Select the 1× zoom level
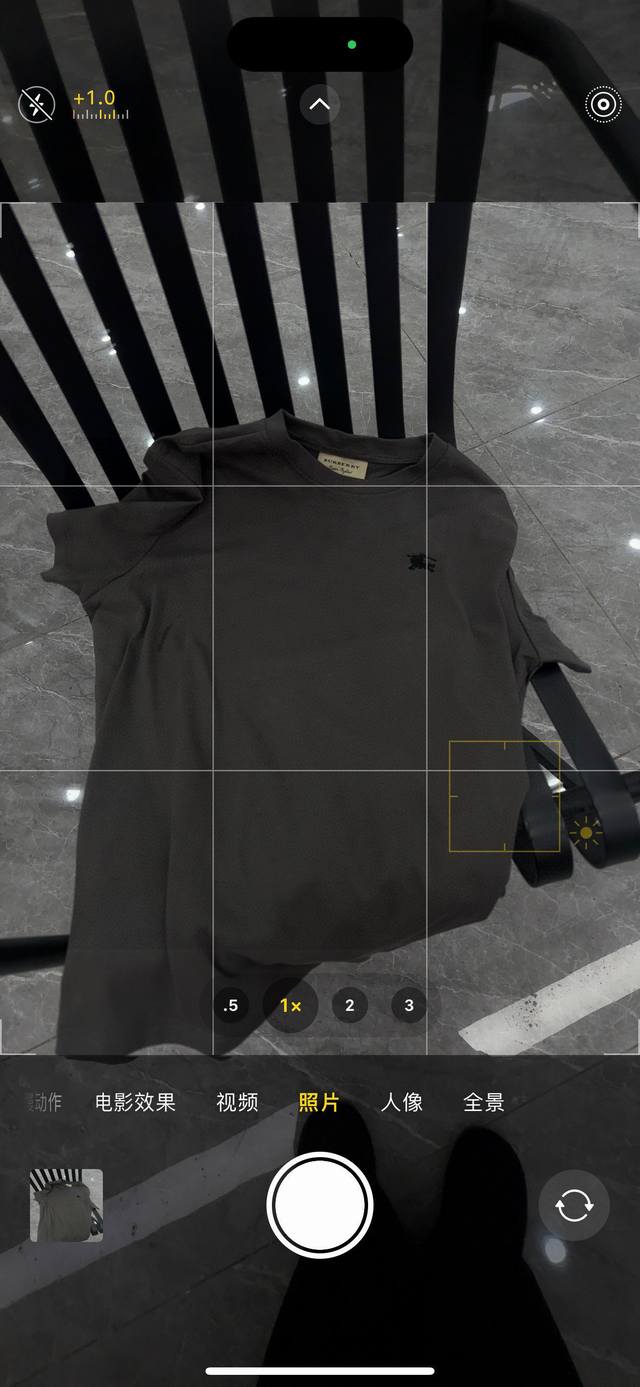Viewport: 640px width, 1387px height. [x=290, y=1006]
